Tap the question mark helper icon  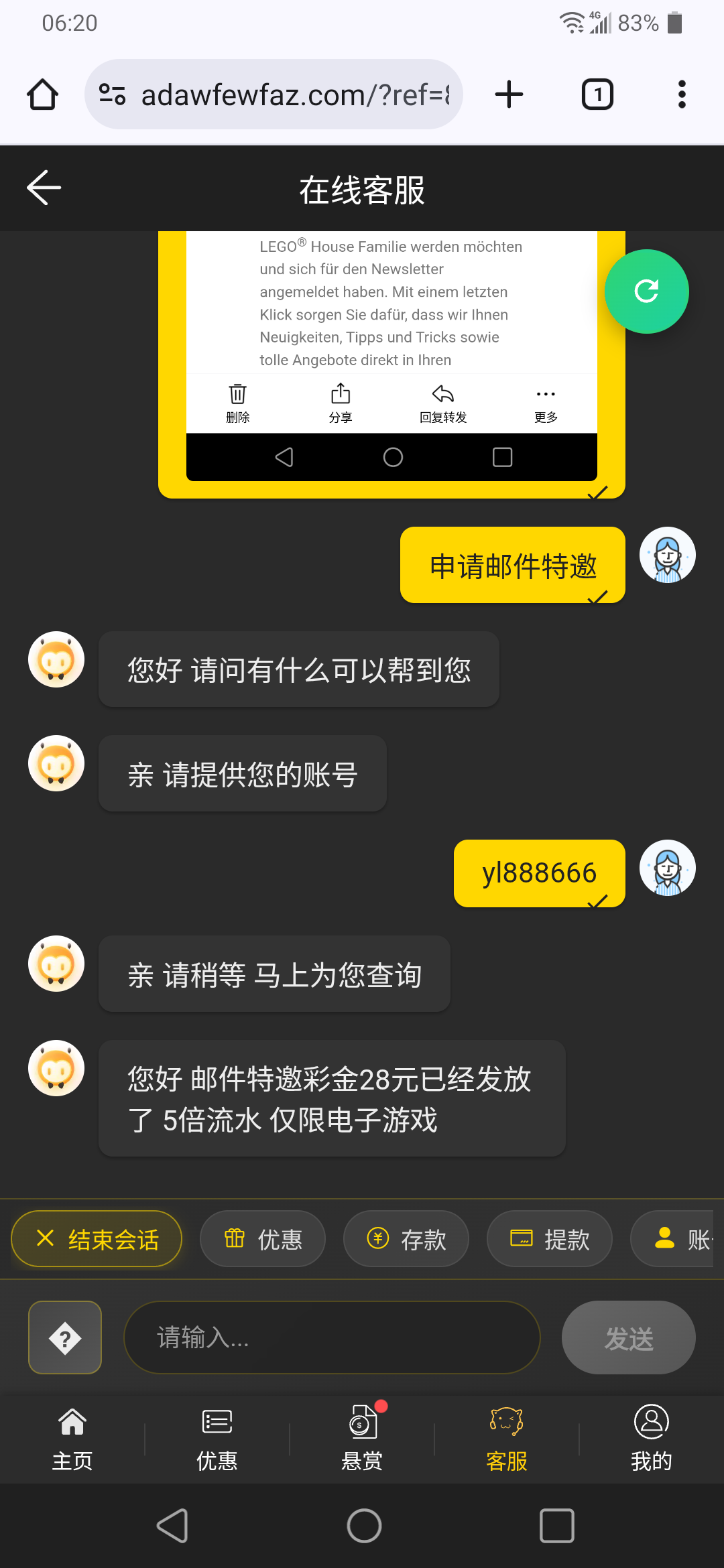coord(64,1337)
